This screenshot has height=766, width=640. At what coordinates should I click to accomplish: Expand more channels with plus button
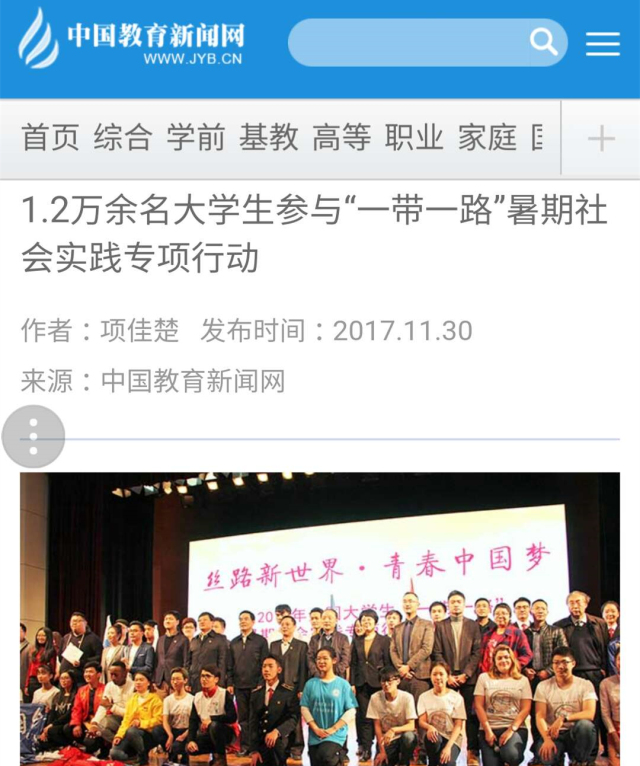tap(601, 139)
